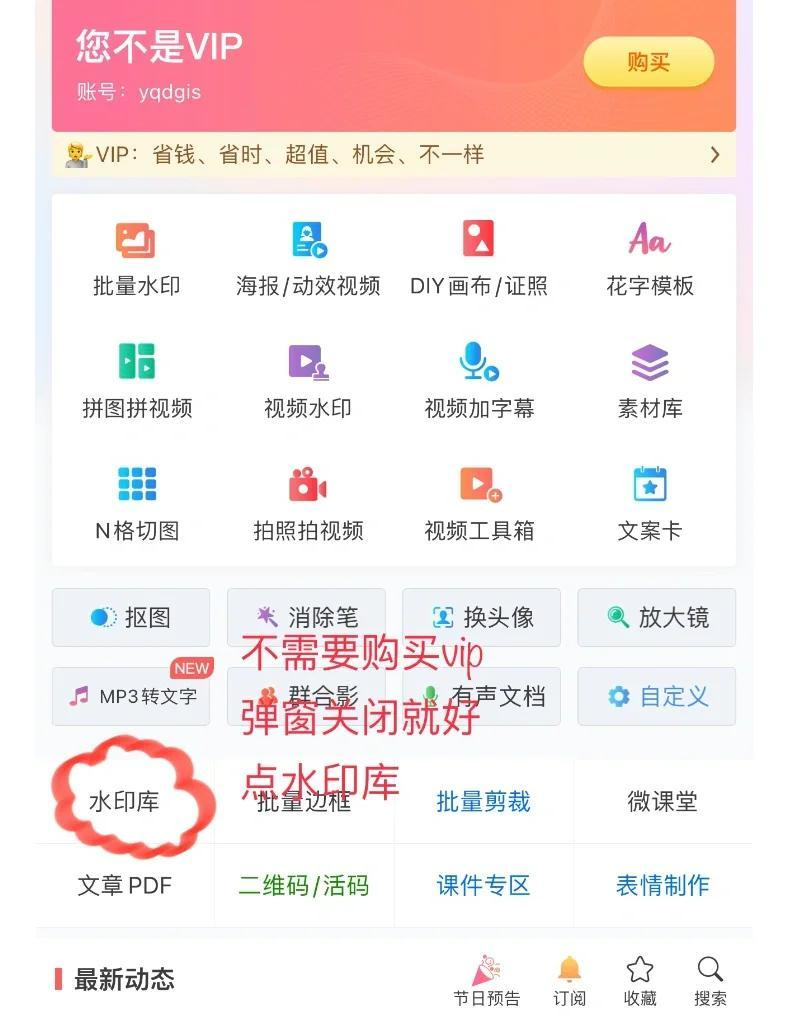Open 文案卡
The width and height of the screenshot is (788, 1020).
click(650, 504)
